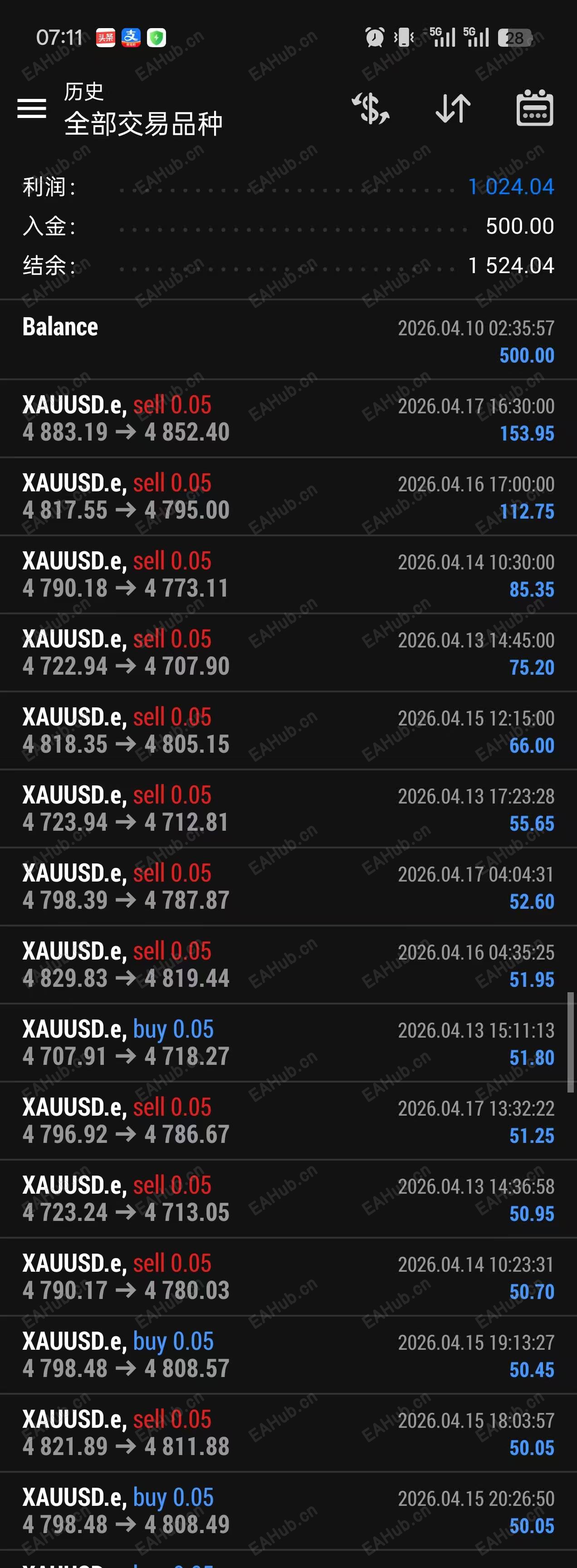577x1568 pixels.
Task: Open the sell trade with profit 52.60
Action: click(x=288, y=886)
